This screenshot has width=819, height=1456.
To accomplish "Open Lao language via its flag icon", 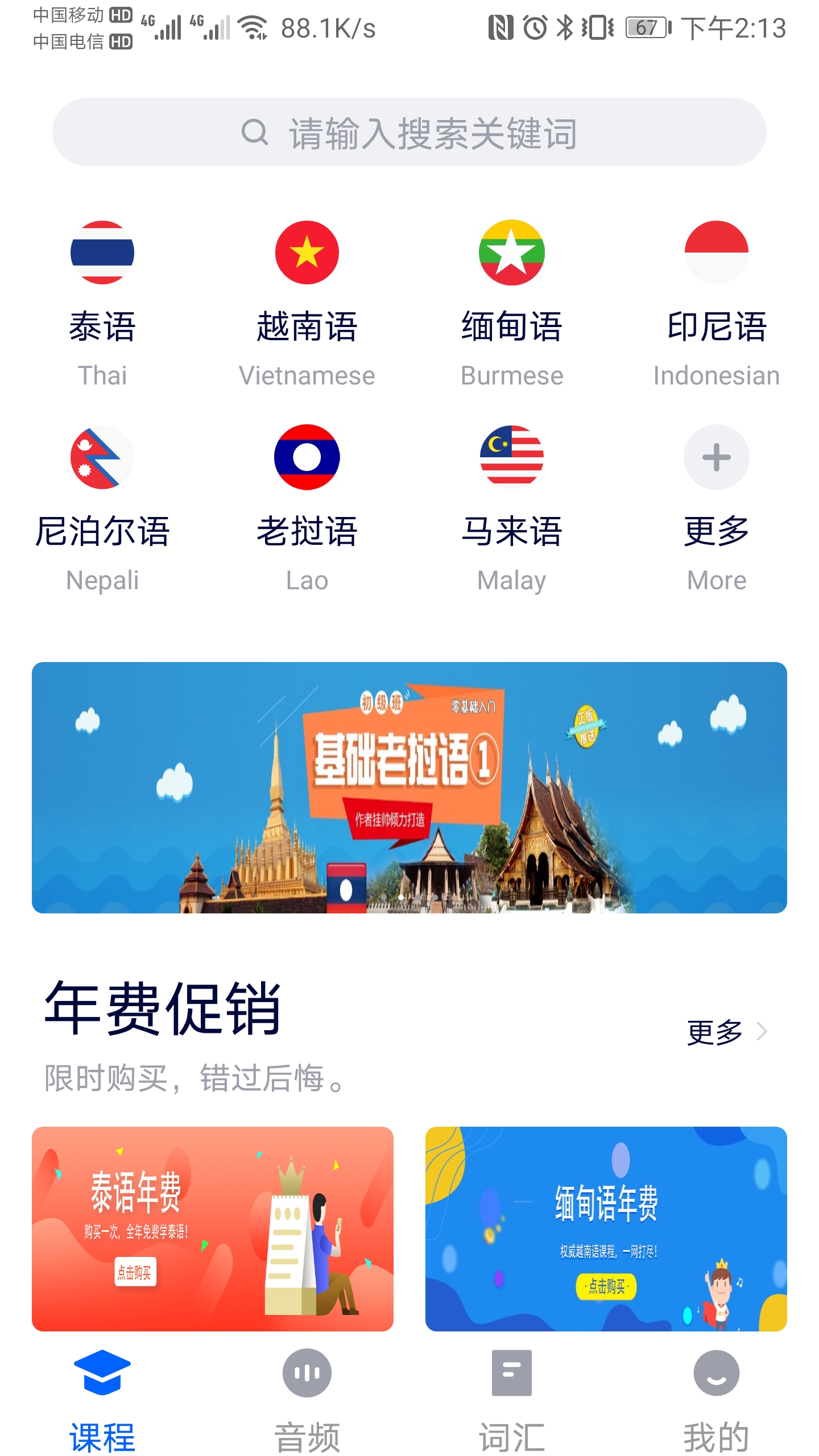I will [307, 458].
